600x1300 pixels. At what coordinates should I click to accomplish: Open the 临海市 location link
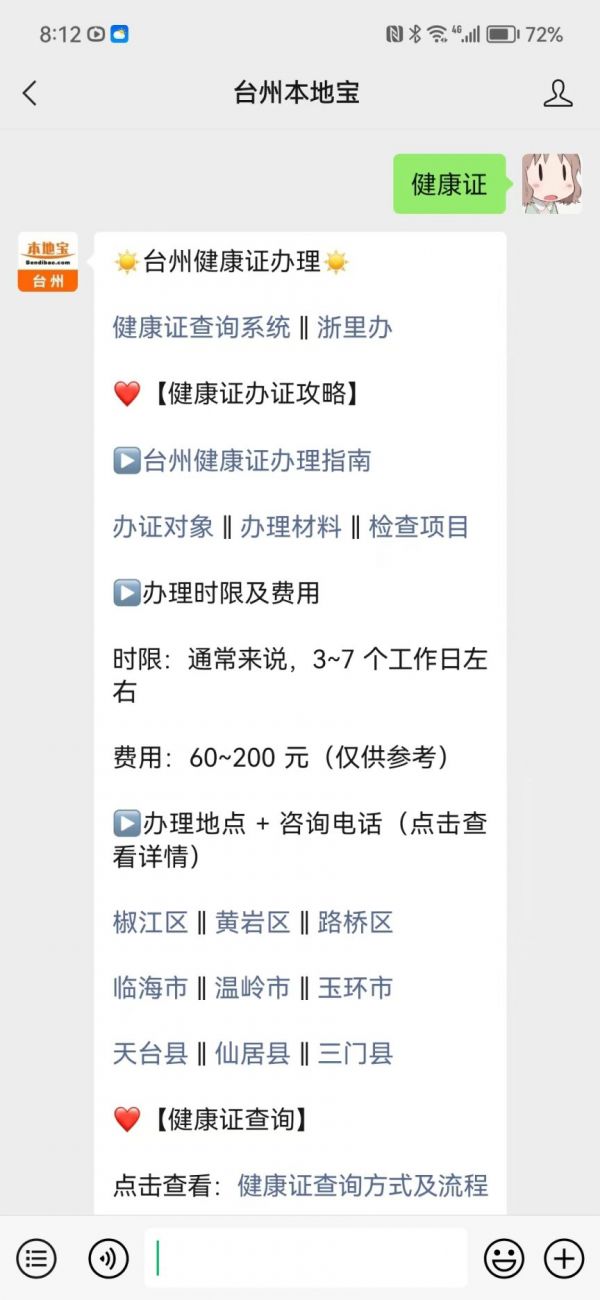point(151,988)
